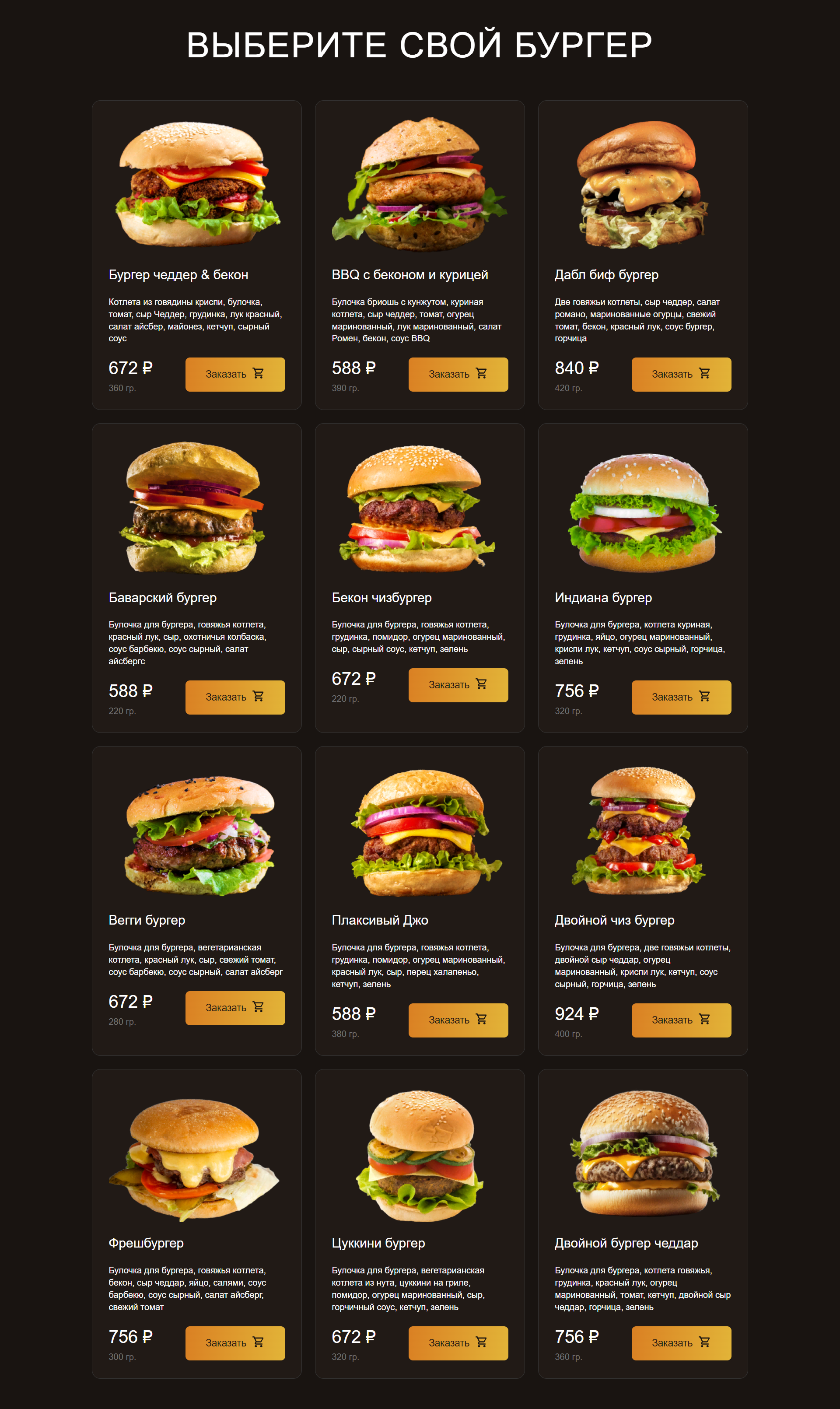The height and width of the screenshot is (1409, 840).
Task: Add Дабл биф бургер to the cart
Action: [x=681, y=374]
